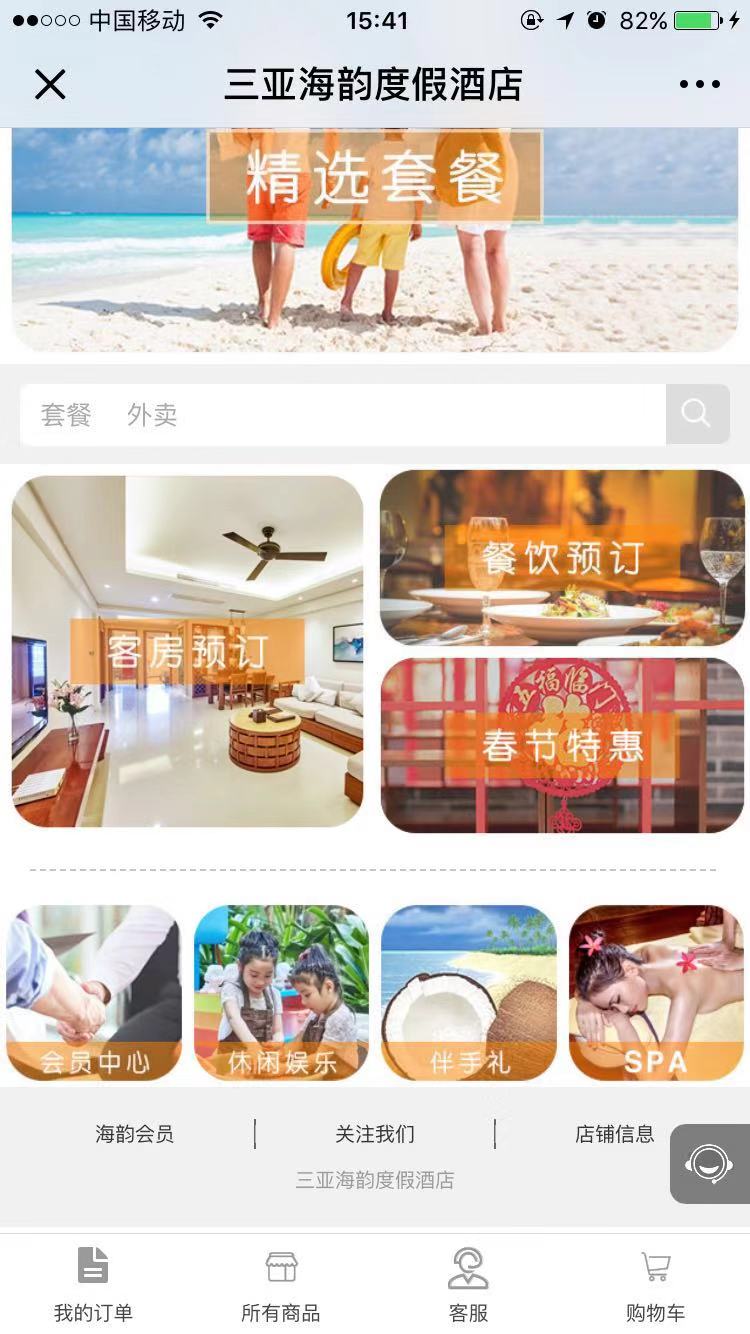Tap the 海韵会员 link
Image resolution: width=750 pixels, height=1334 pixels.
click(x=134, y=1134)
